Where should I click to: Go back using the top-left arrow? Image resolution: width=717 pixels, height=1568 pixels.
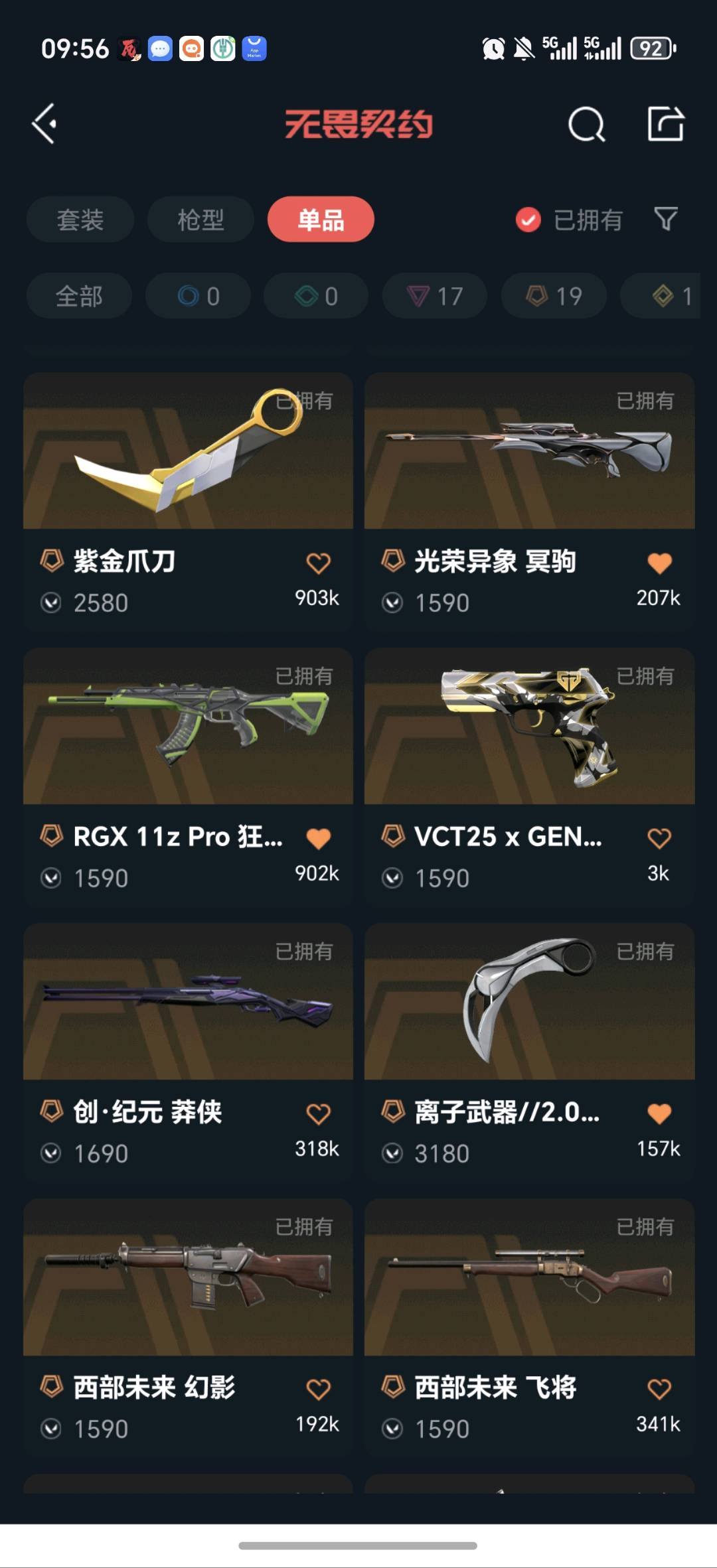click(x=44, y=124)
